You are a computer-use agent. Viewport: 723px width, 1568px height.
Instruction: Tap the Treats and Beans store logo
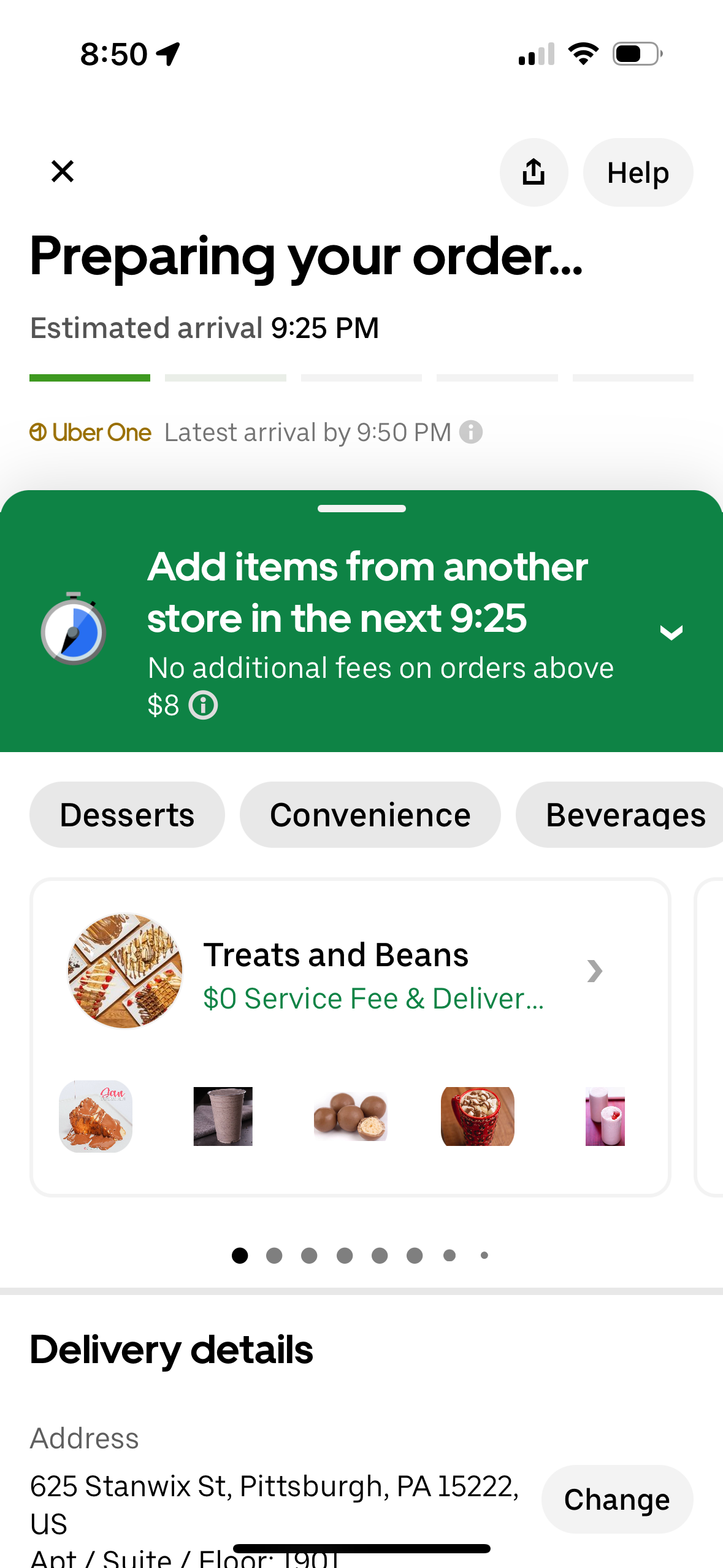pyautogui.click(x=124, y=970)
